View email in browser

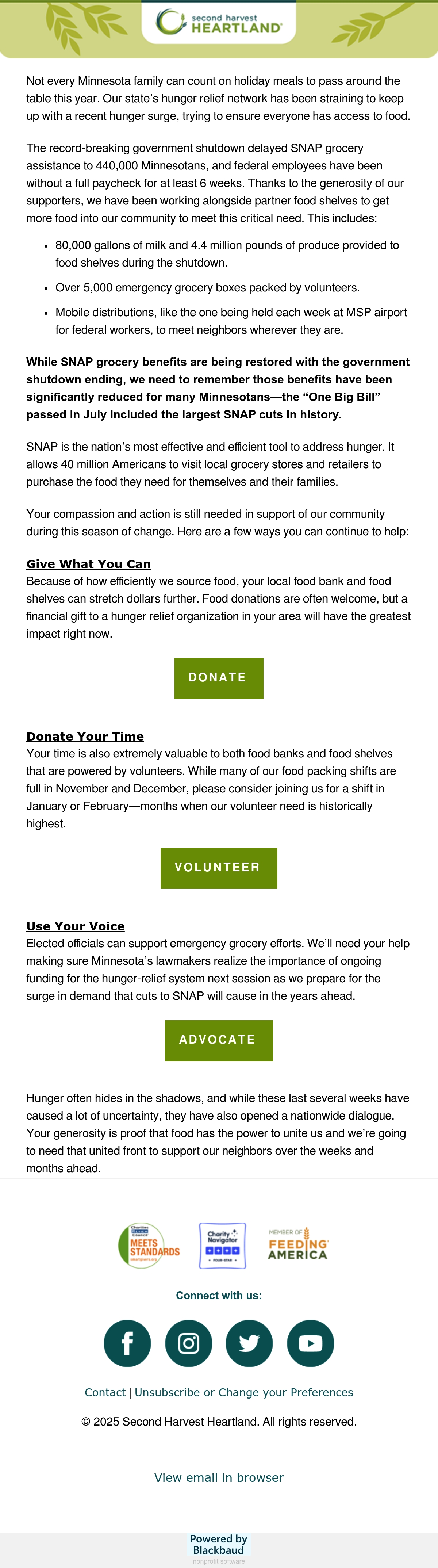coord(219,1477)
